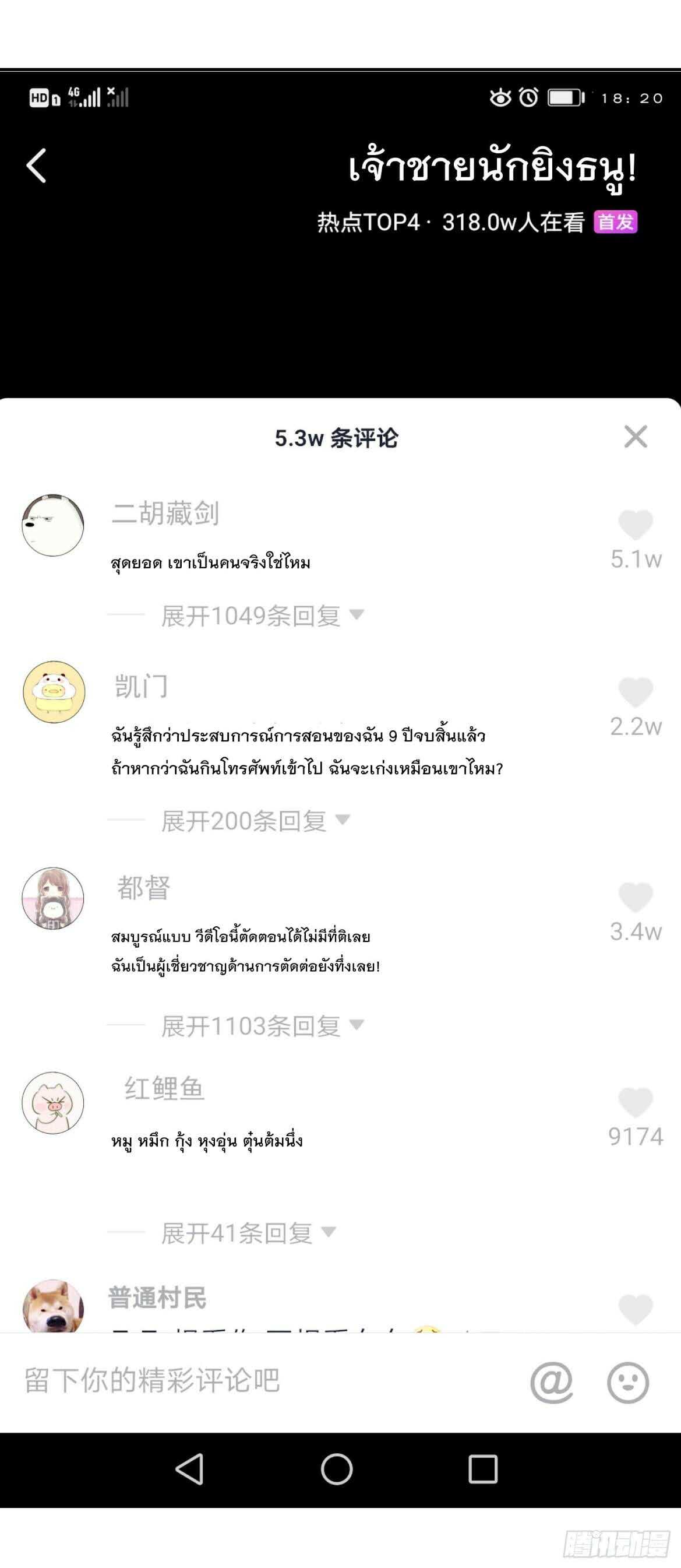
Task: Tap the back arrow to exit video
Action: pyautogui.click(x=38, y=167)
